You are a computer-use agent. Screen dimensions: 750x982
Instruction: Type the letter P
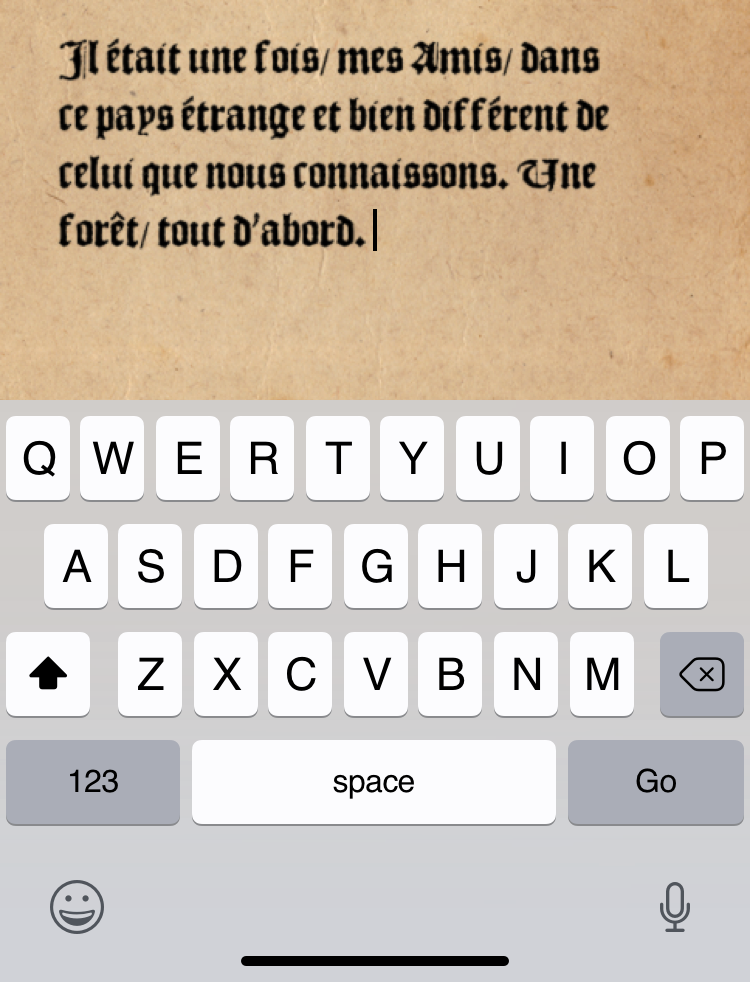click(712, 459)
